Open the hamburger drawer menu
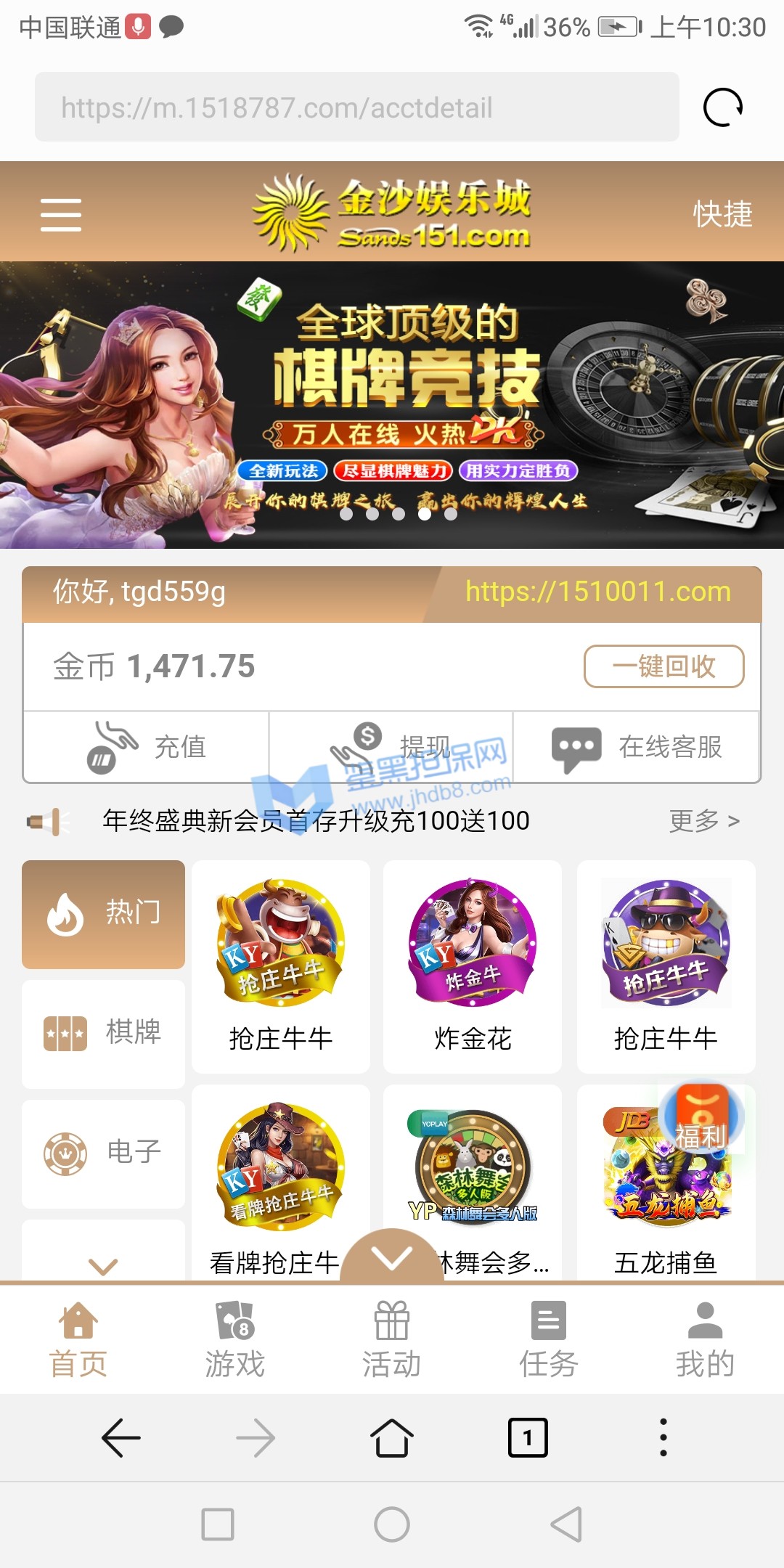The image size is (784, 1568). click(61, 214)
